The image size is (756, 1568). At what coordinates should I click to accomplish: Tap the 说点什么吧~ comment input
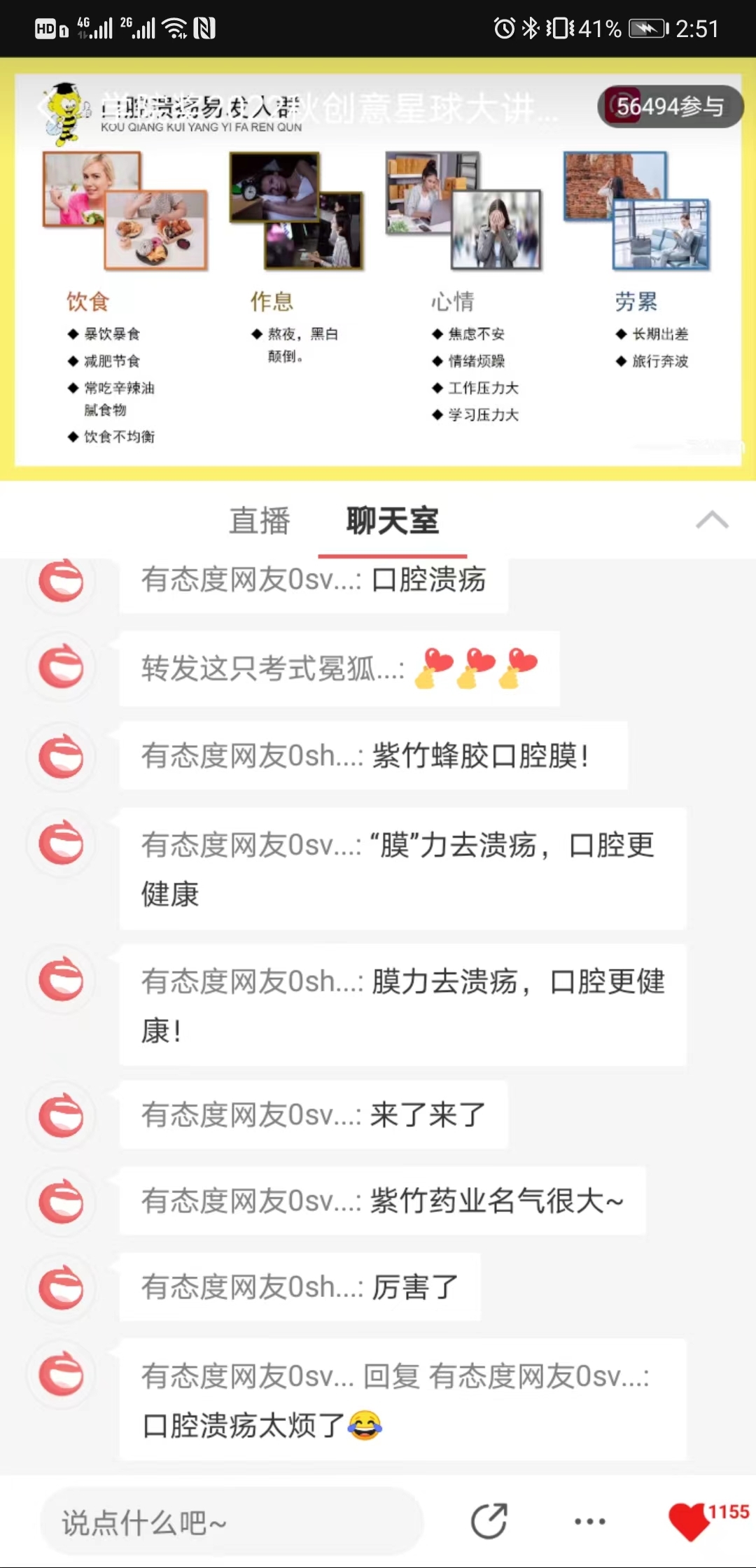(x=231, y=1522)
